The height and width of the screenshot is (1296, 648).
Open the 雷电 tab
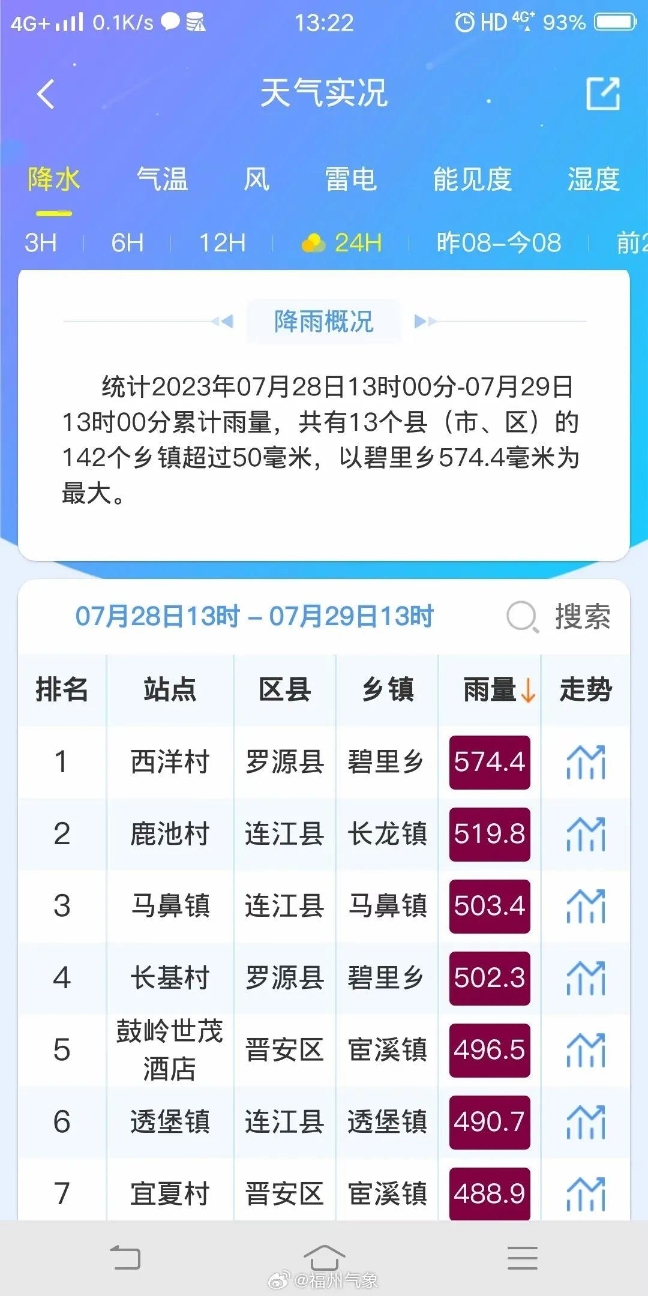point(351,179)
